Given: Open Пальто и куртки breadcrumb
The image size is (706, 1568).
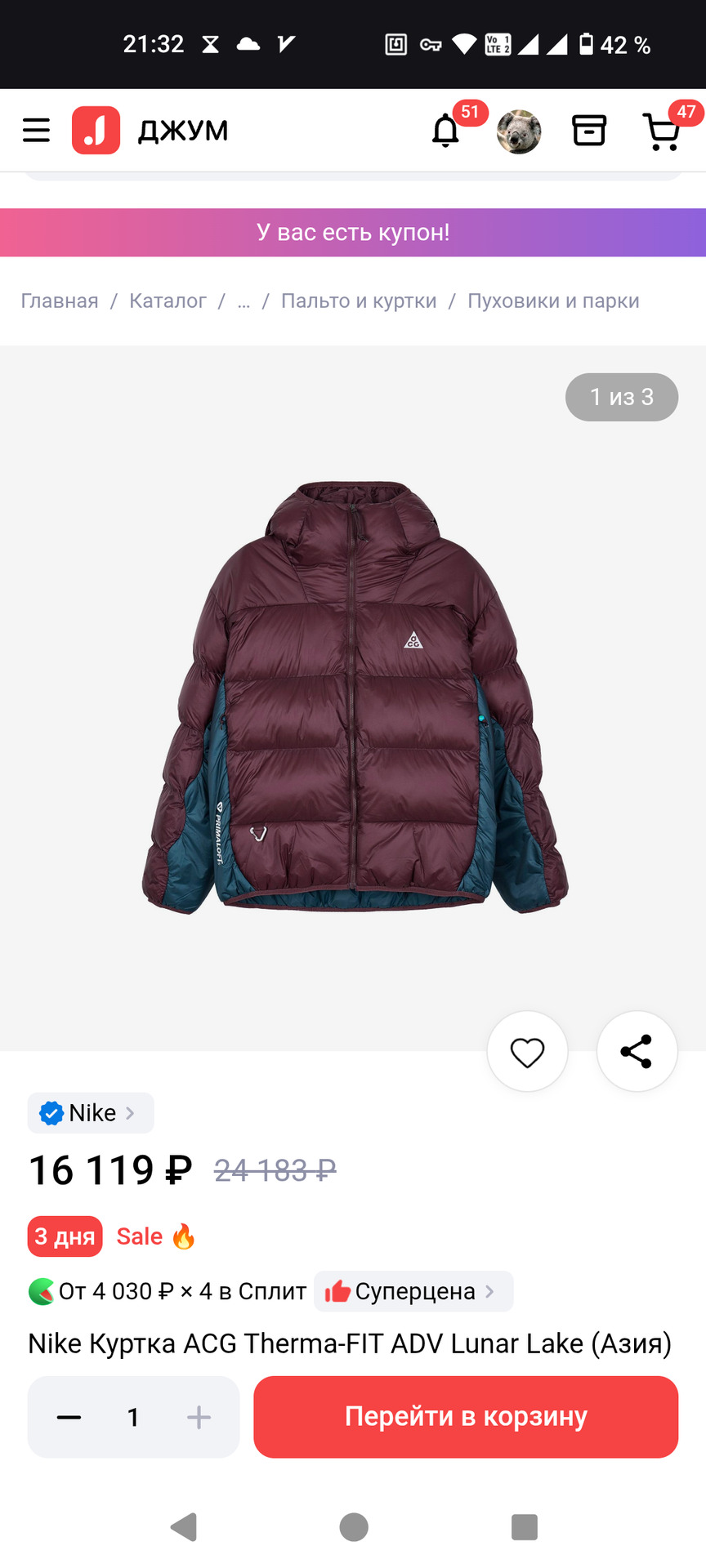Looking at the screenshot, I should tap(359, 301).
